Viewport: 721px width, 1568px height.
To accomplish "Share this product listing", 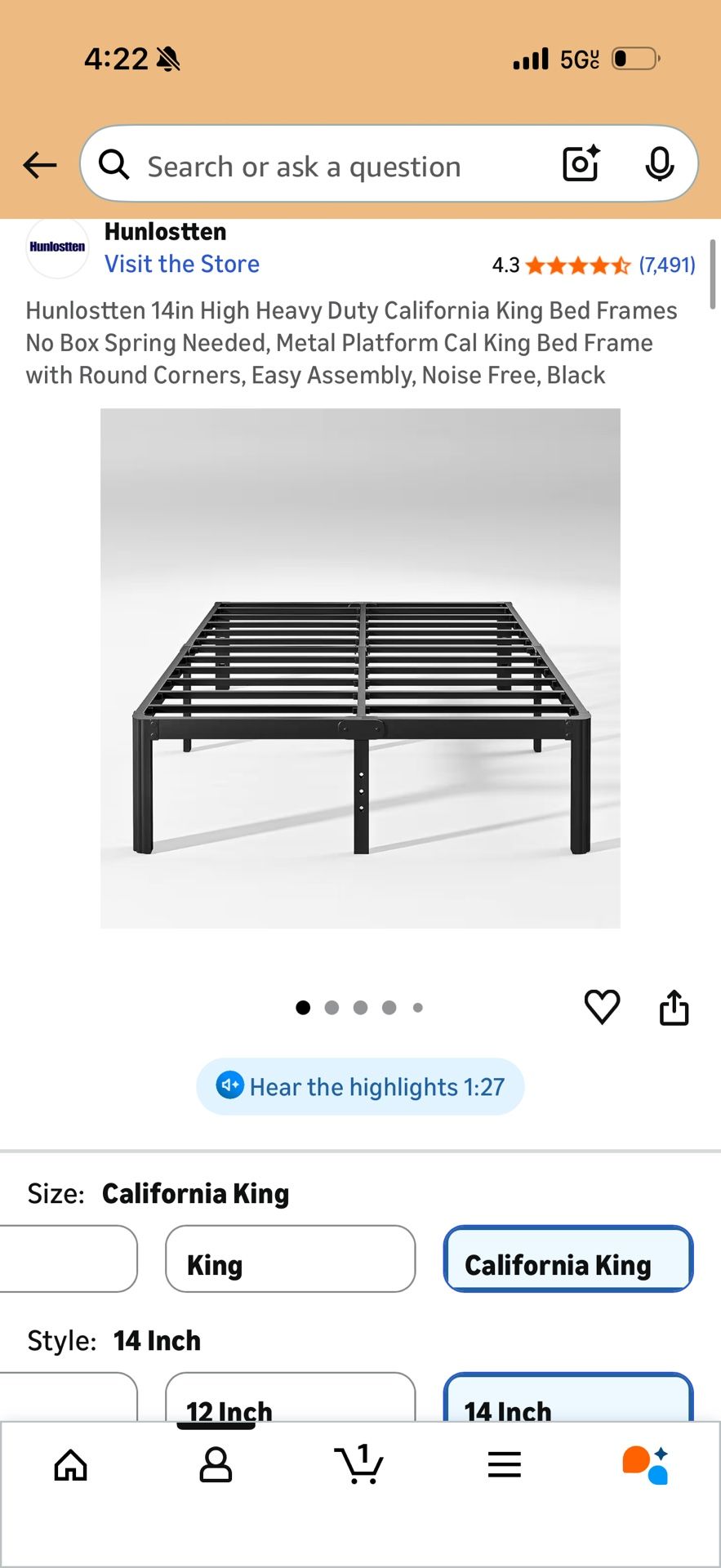I will [x=674, y=1007].
